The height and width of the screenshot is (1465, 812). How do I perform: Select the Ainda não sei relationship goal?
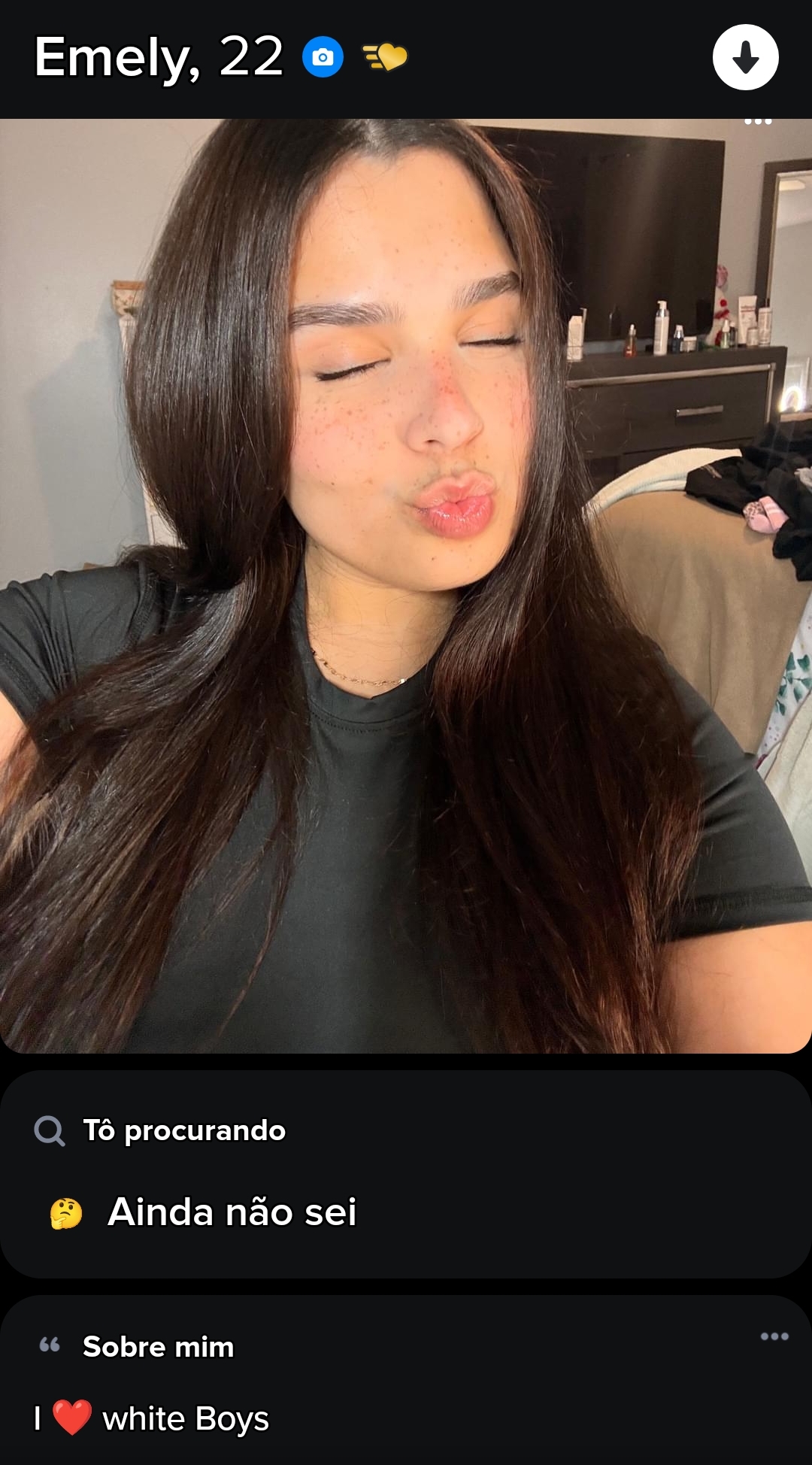point(233,1211)
